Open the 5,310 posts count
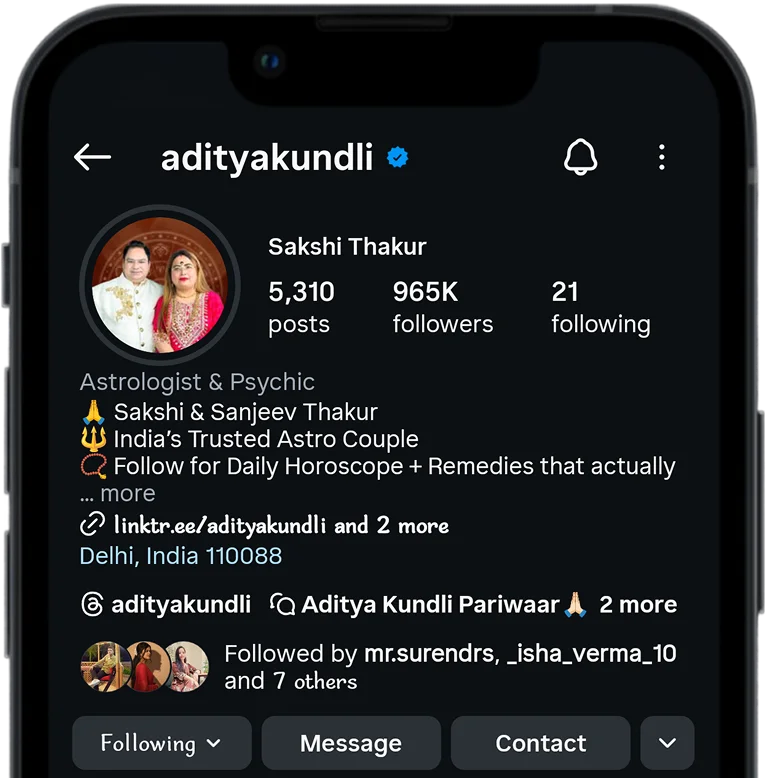 point(301,307)
